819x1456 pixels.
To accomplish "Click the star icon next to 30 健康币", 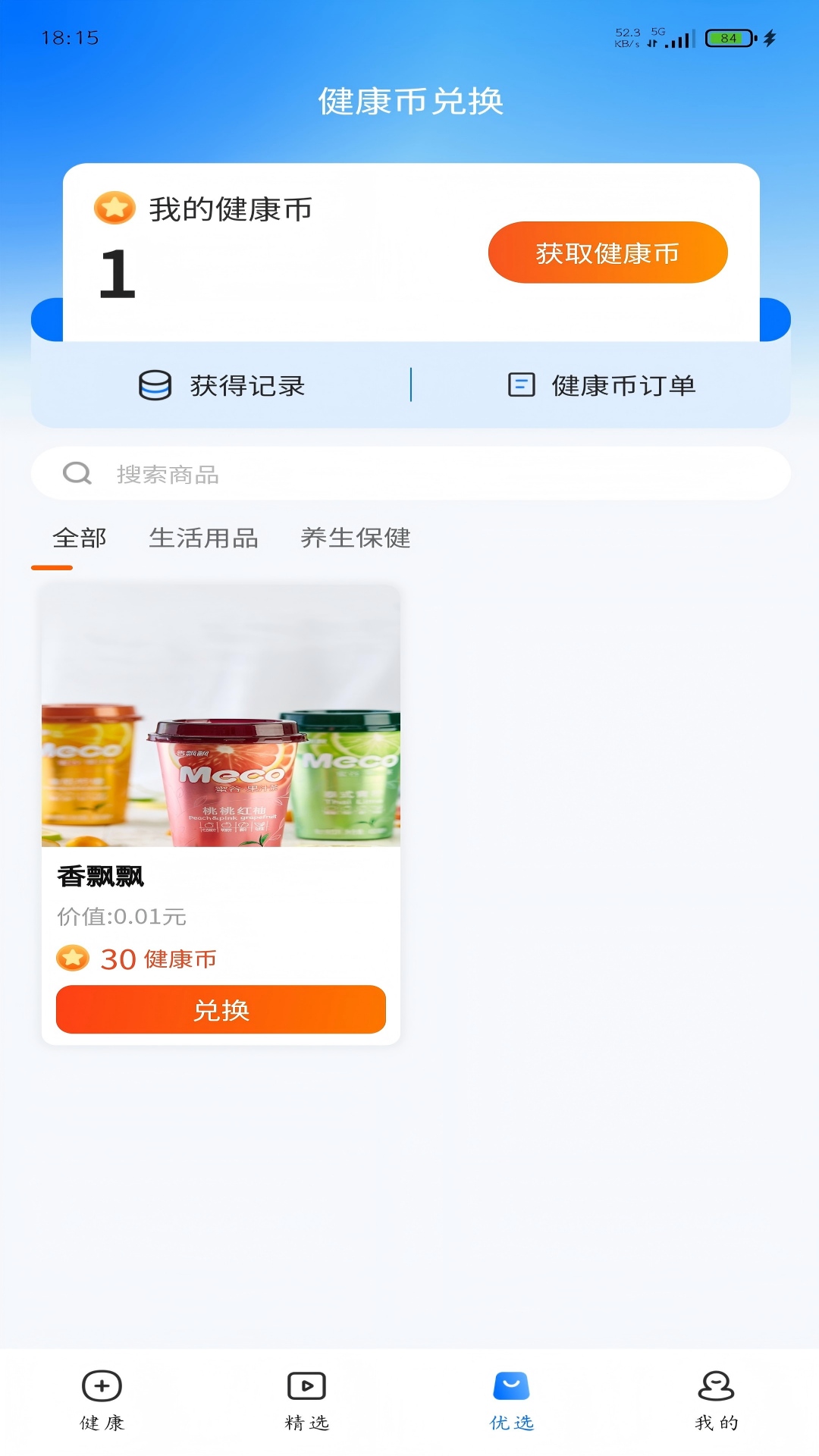I will coord(72,958).
